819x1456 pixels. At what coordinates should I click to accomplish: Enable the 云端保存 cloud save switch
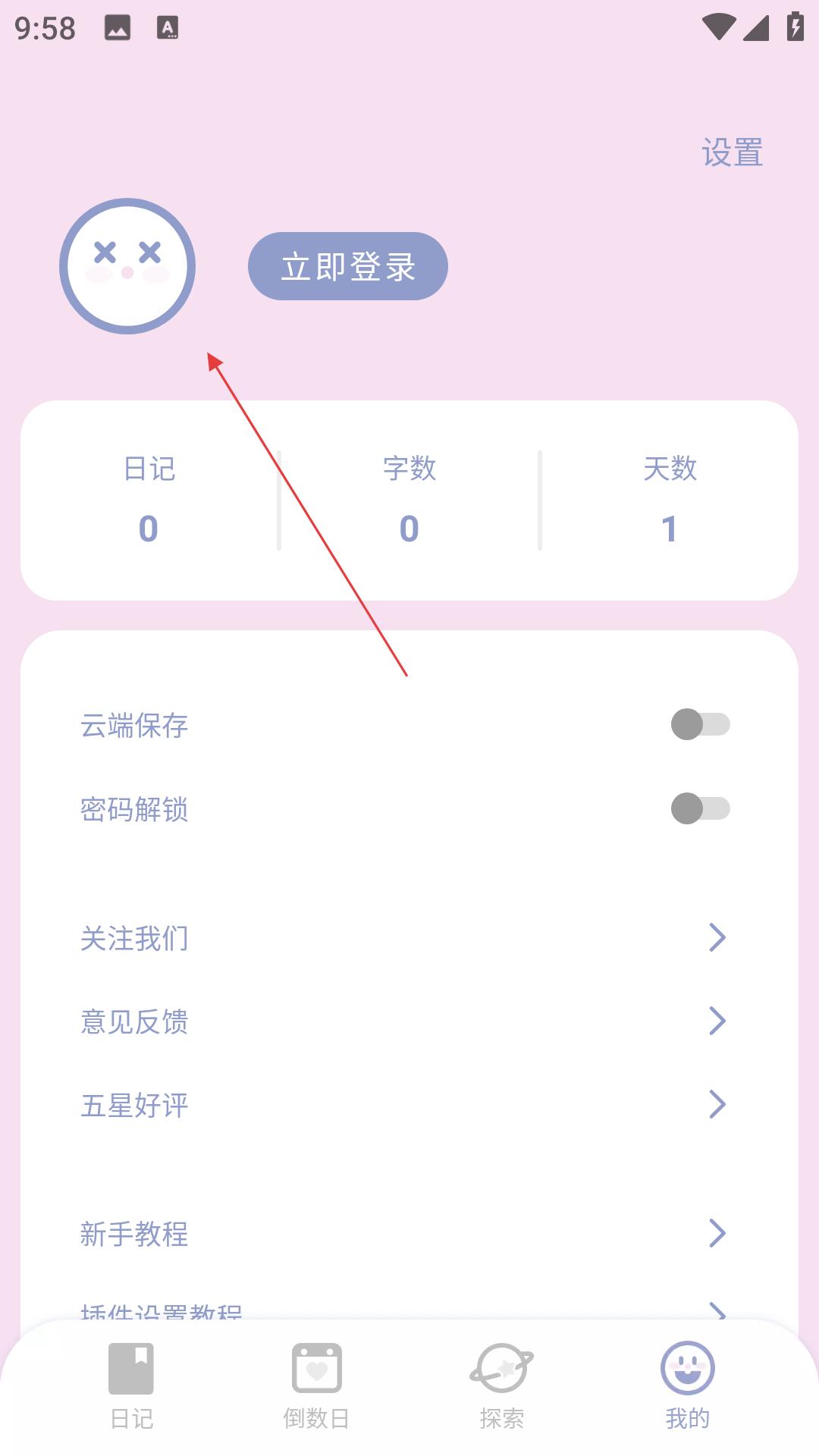[701, 725]
